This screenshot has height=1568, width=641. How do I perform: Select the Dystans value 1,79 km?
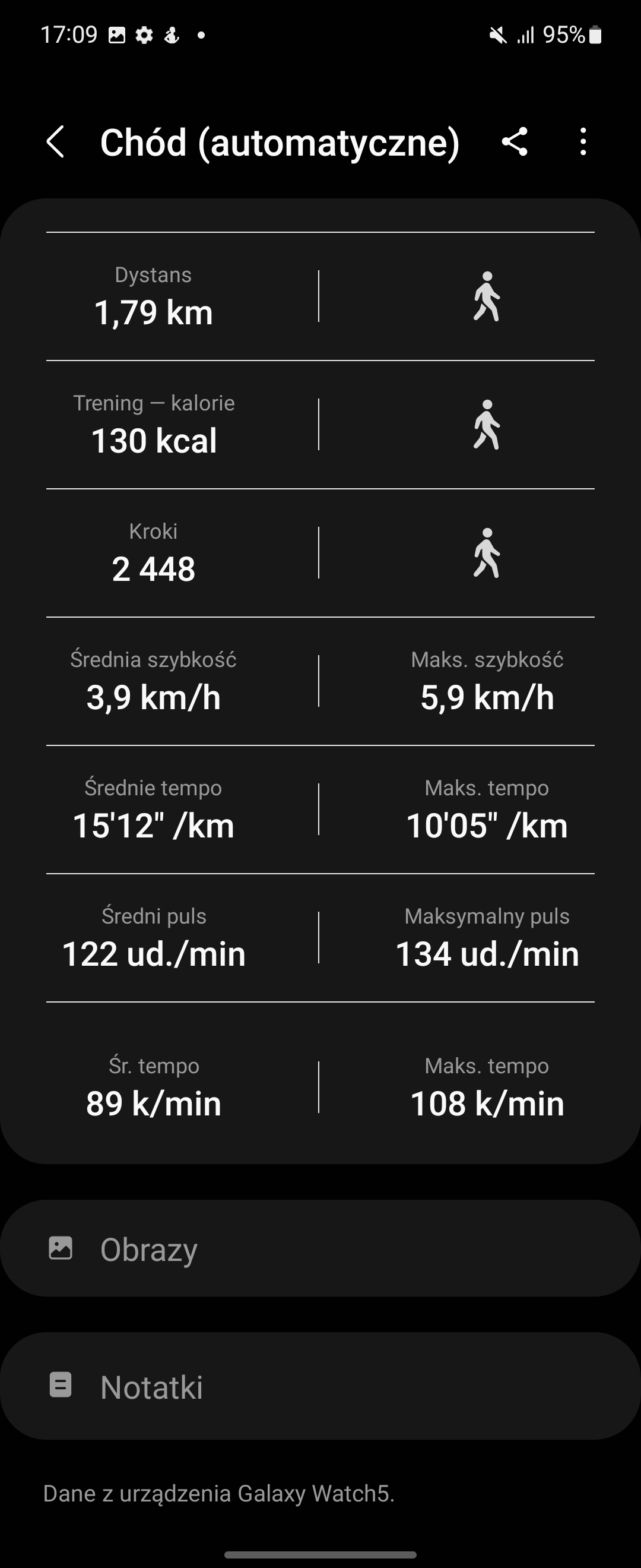pos(154,313)
